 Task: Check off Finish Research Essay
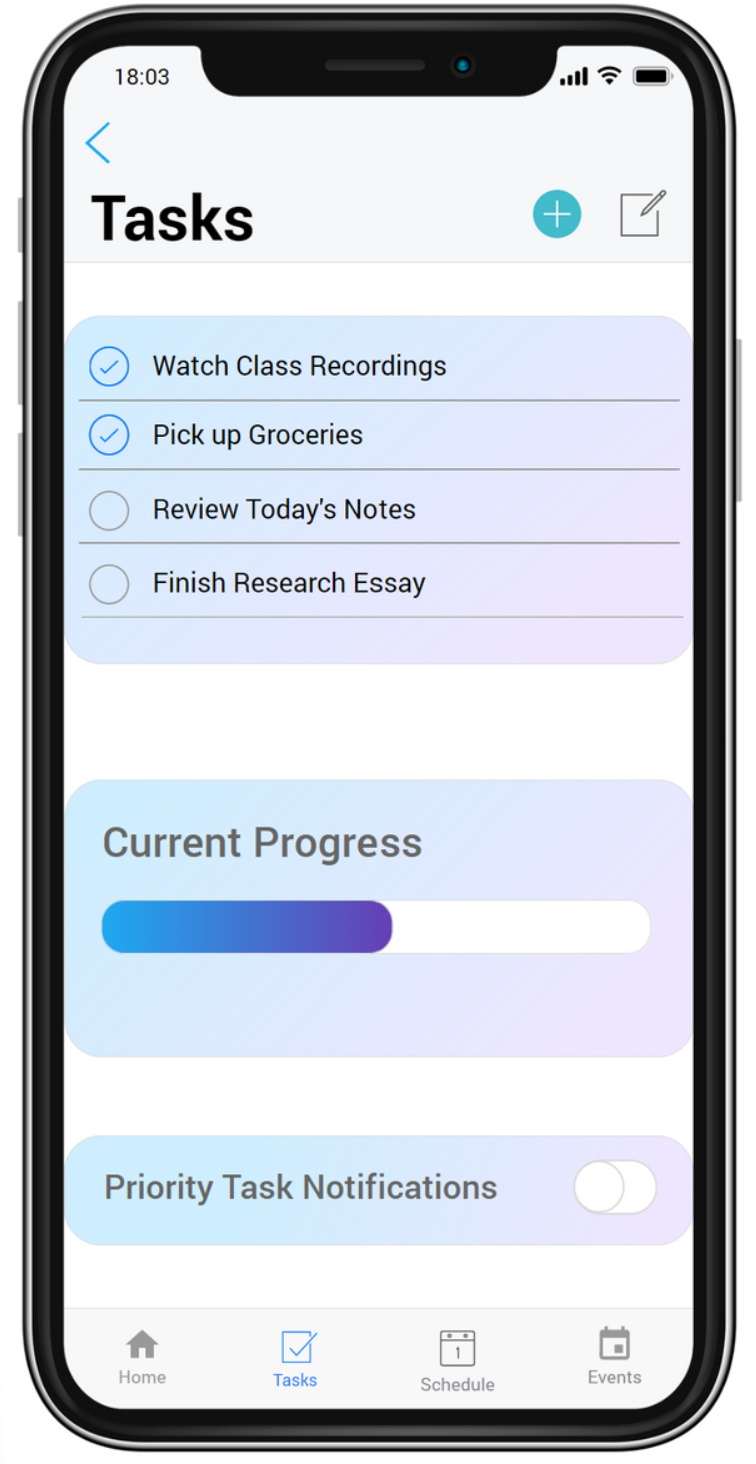tap(109, 584)
